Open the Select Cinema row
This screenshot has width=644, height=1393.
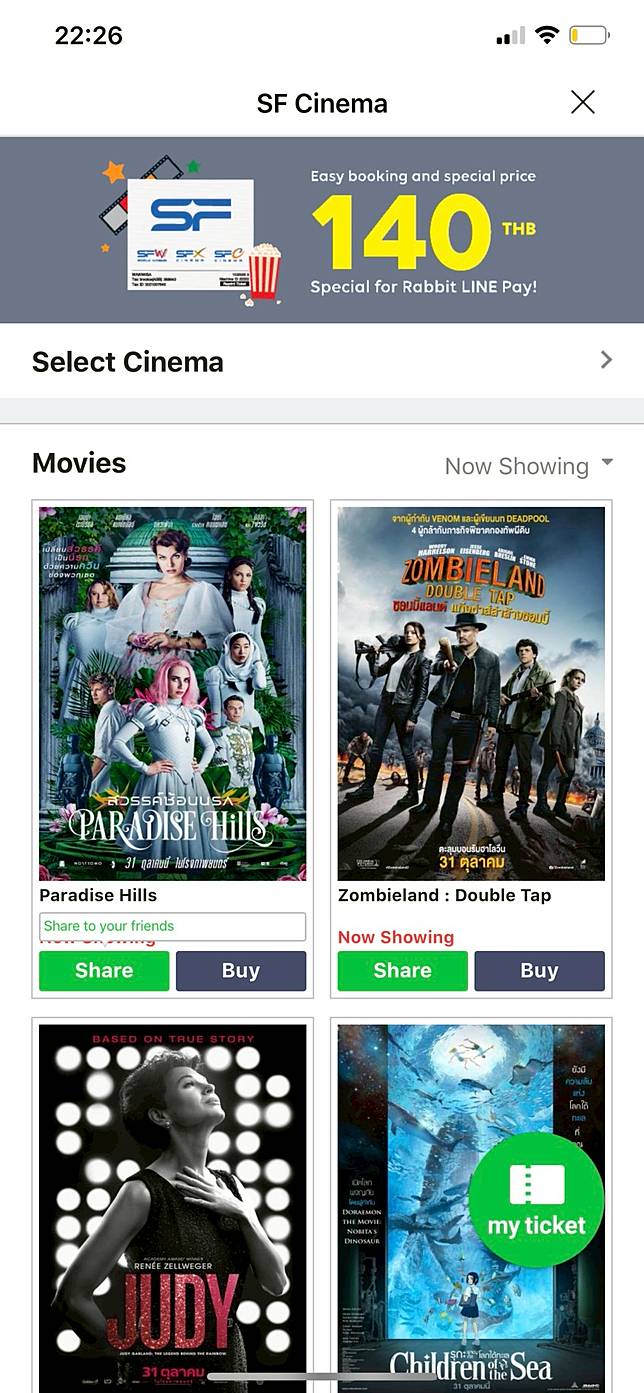pyautogui.click(x=322, y=361)
